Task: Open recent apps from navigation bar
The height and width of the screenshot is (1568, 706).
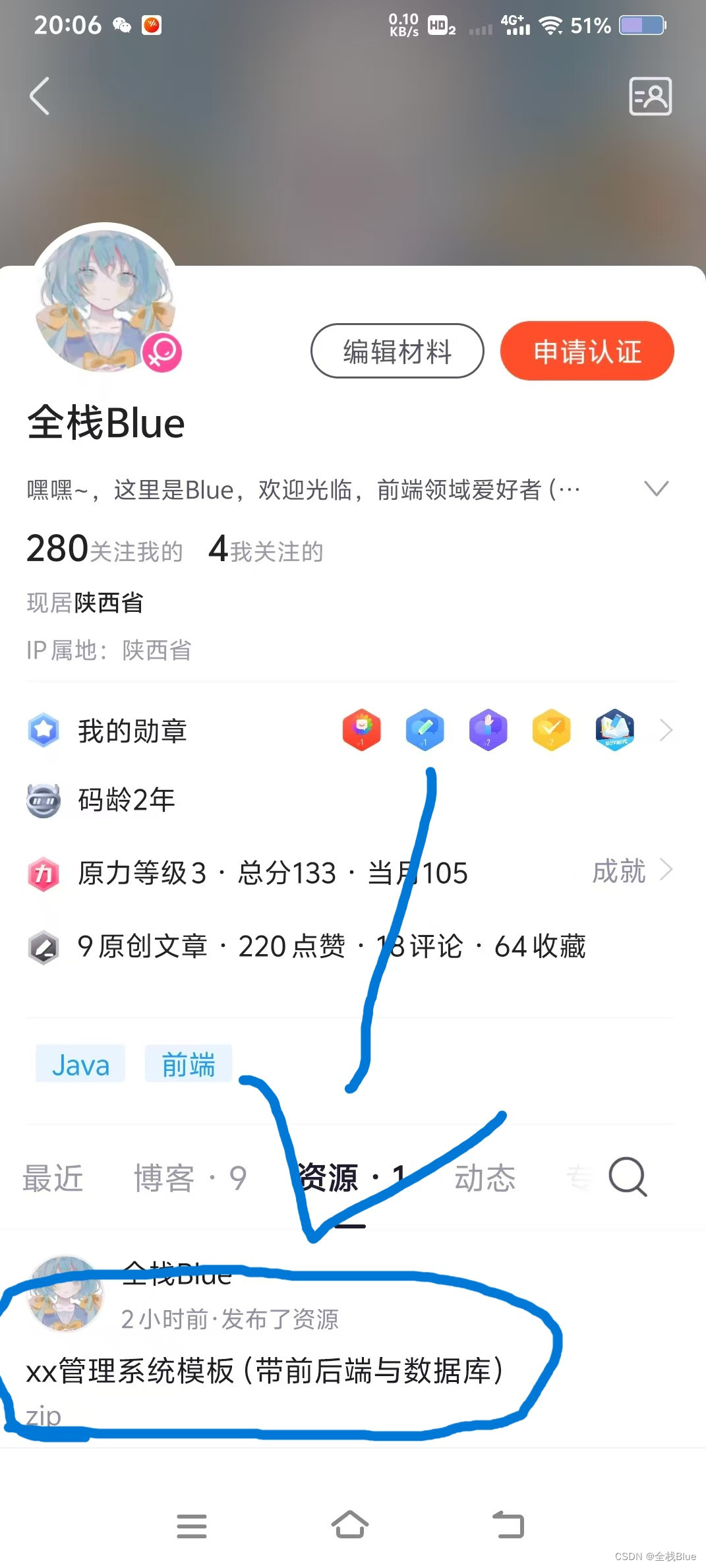Action: (191, 1526)
